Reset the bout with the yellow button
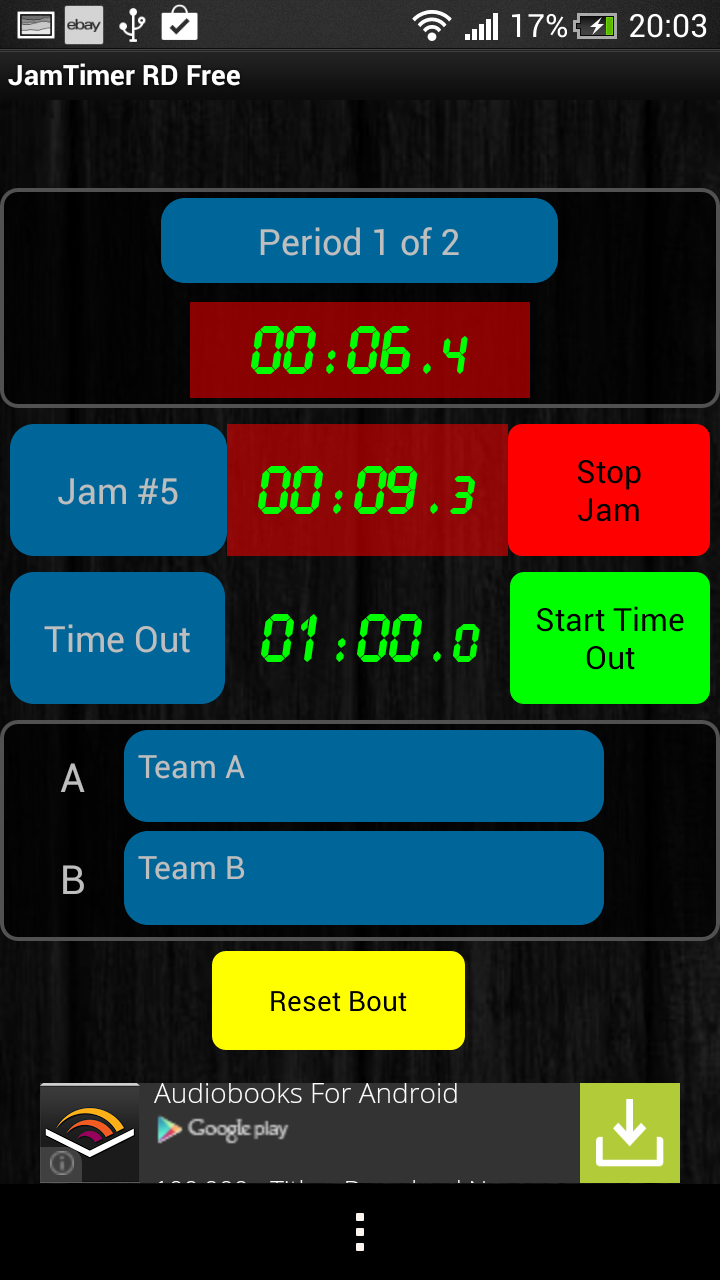The width and height of the screenshot is (720, 1280). 338,1000
